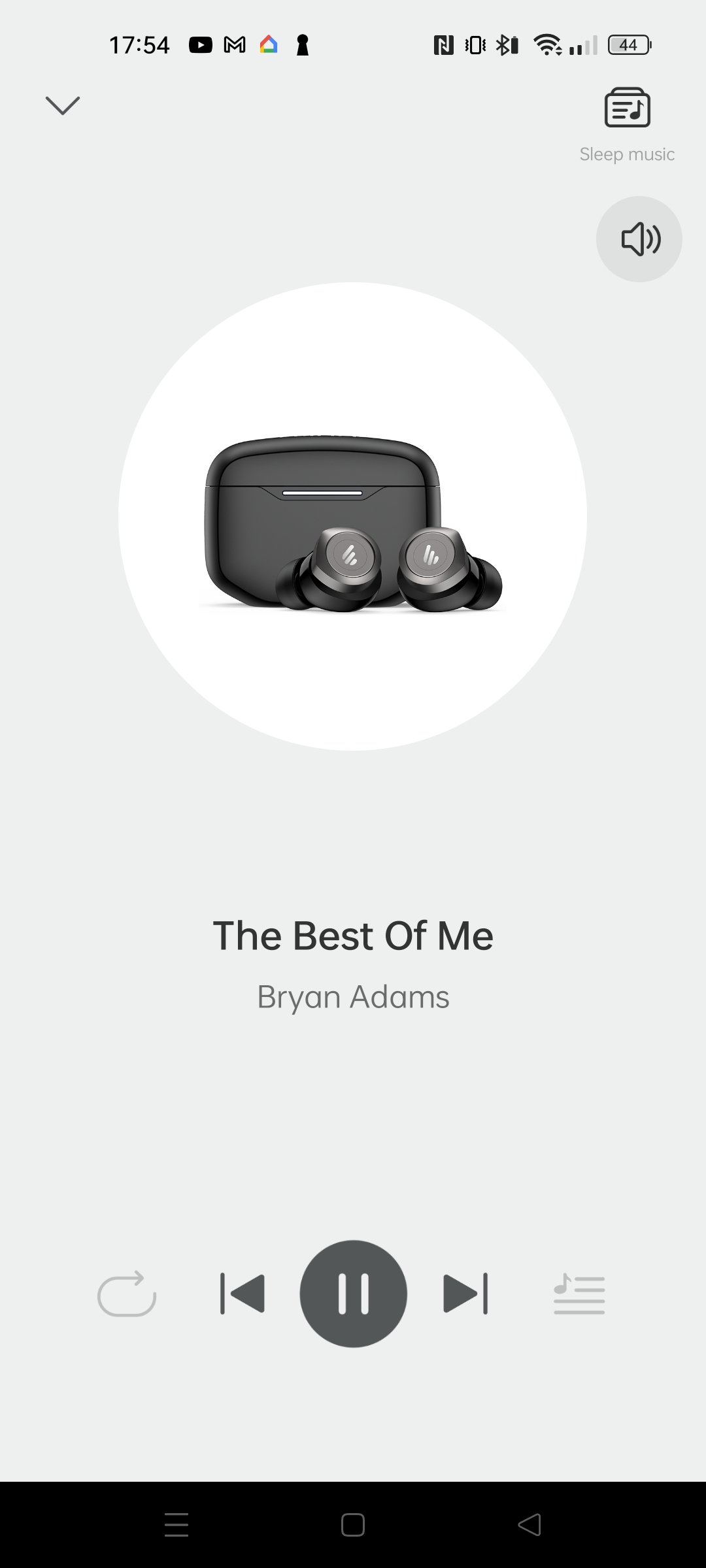The height and width of the screenshot is (1568, 706).
Task: Skip to the next track
Action: [465, 1294]
